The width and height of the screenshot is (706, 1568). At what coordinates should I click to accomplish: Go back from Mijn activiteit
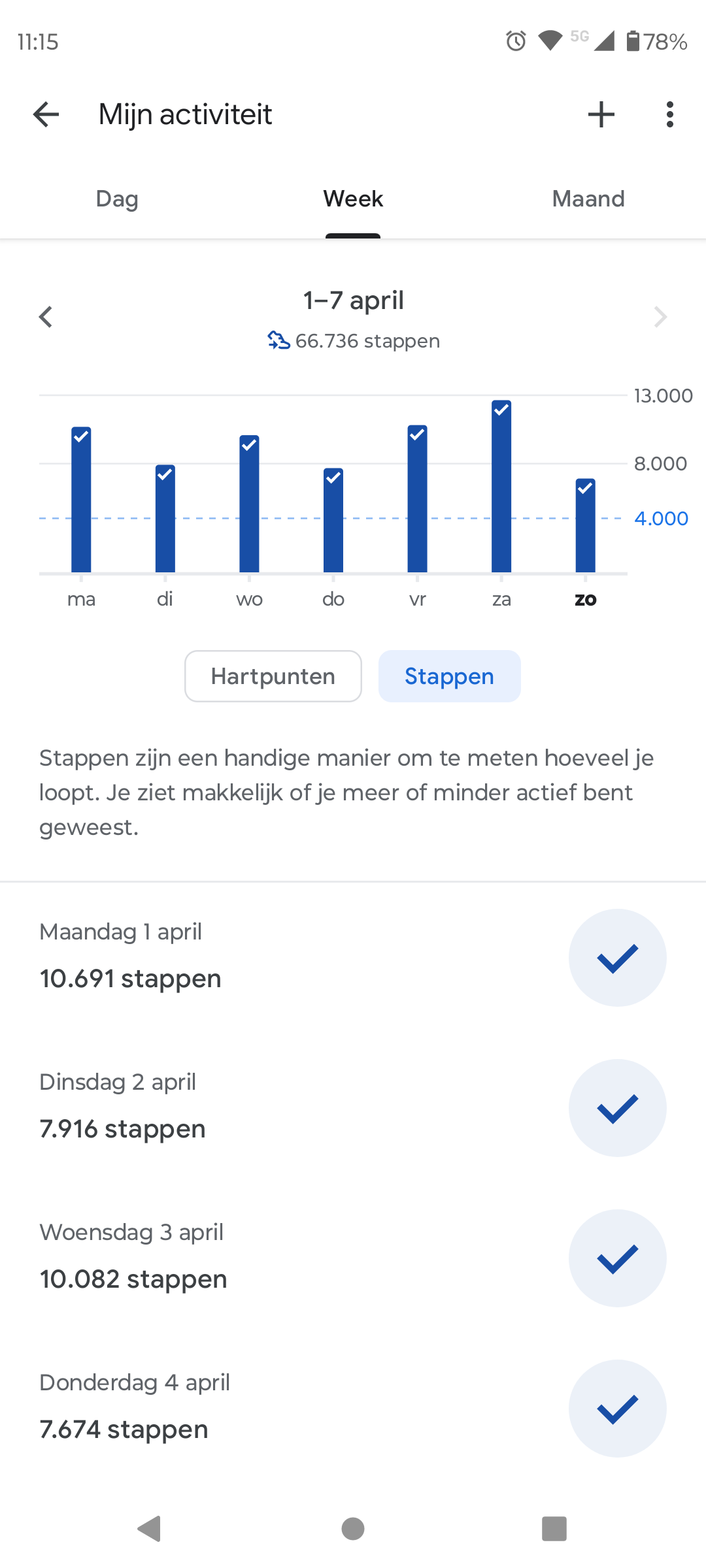[46, 114]
